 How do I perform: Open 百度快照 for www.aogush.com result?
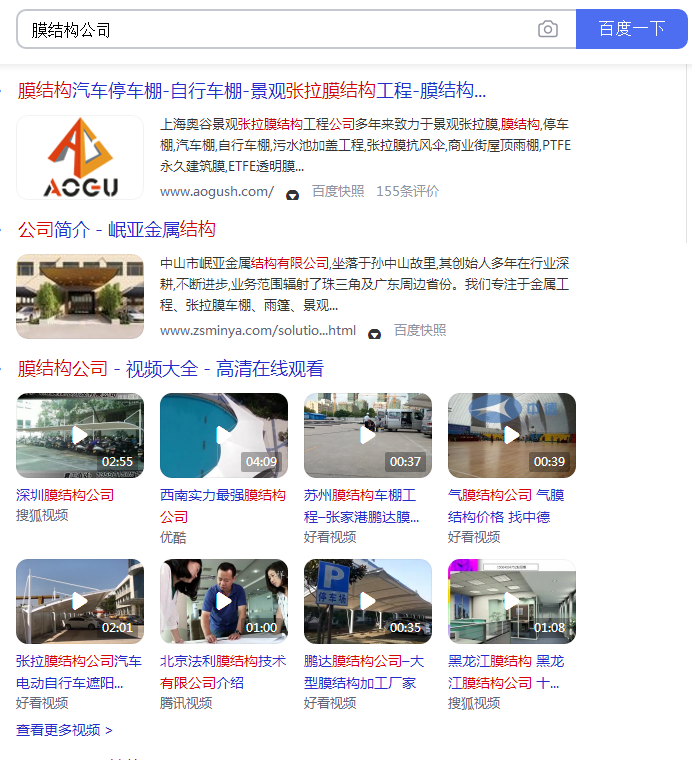point(338,191)
